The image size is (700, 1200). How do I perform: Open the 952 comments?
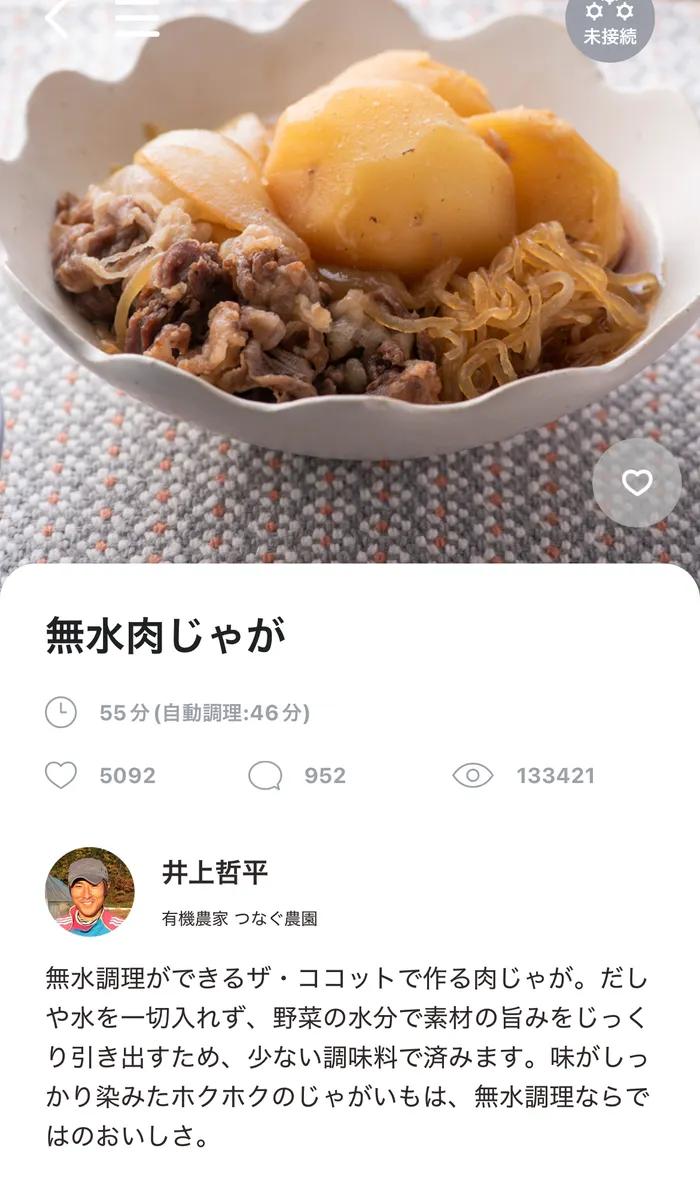(297, 776)
